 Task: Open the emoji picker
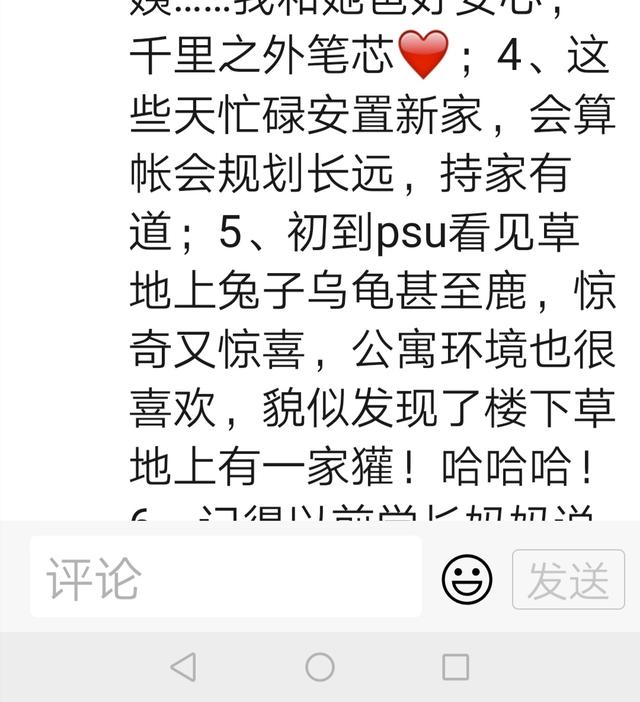(x=467, y=579)
